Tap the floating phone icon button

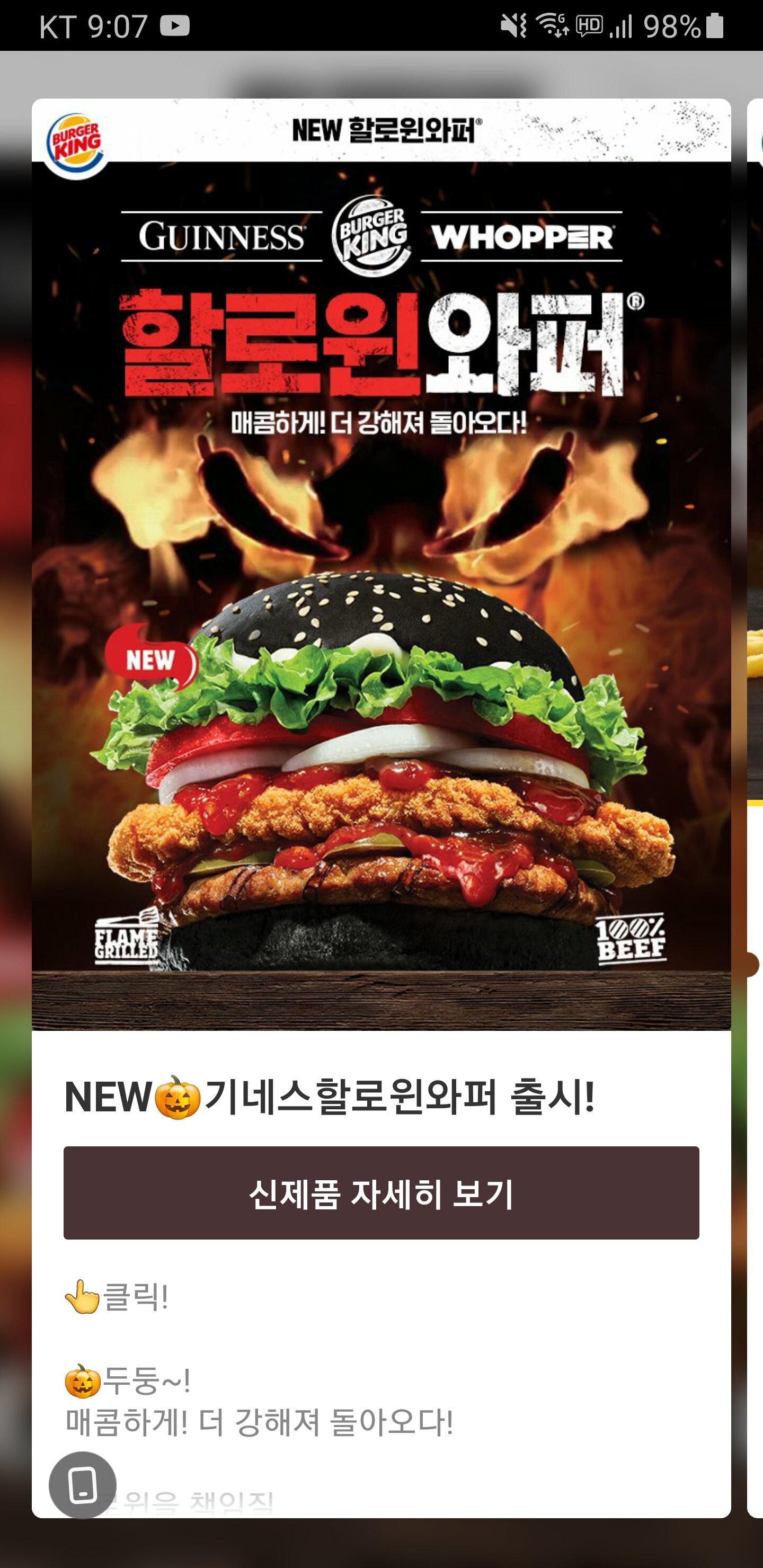83,1485
